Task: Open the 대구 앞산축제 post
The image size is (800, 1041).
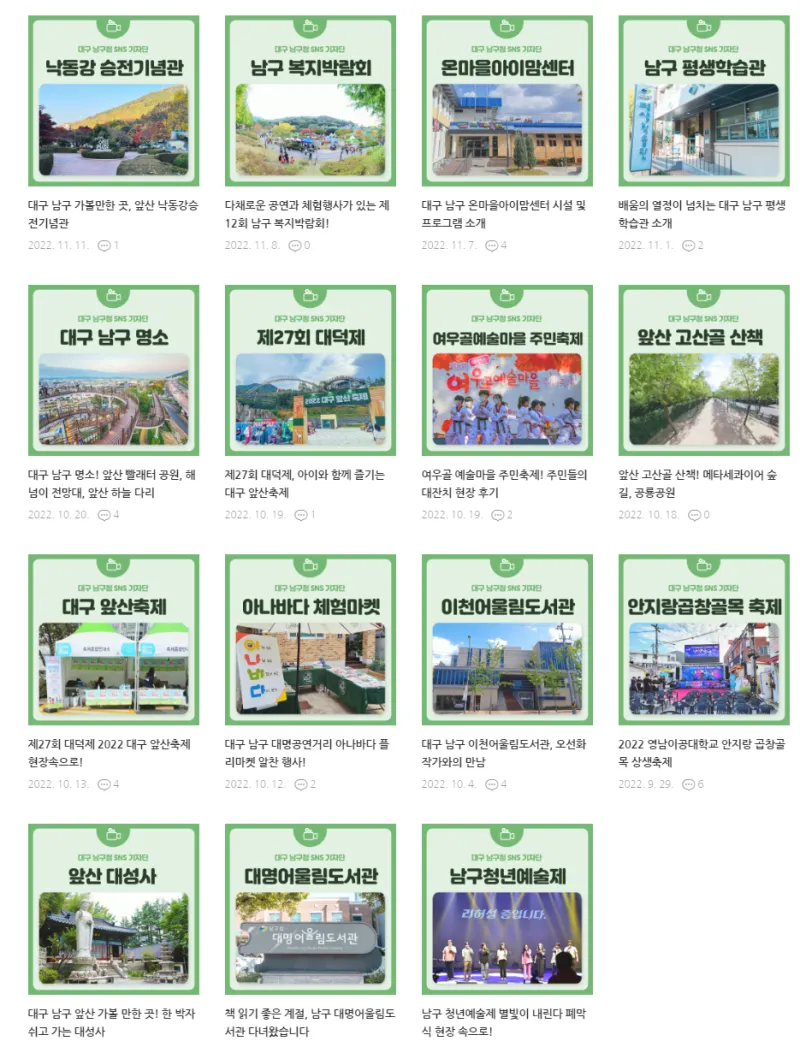Action: 113,640
